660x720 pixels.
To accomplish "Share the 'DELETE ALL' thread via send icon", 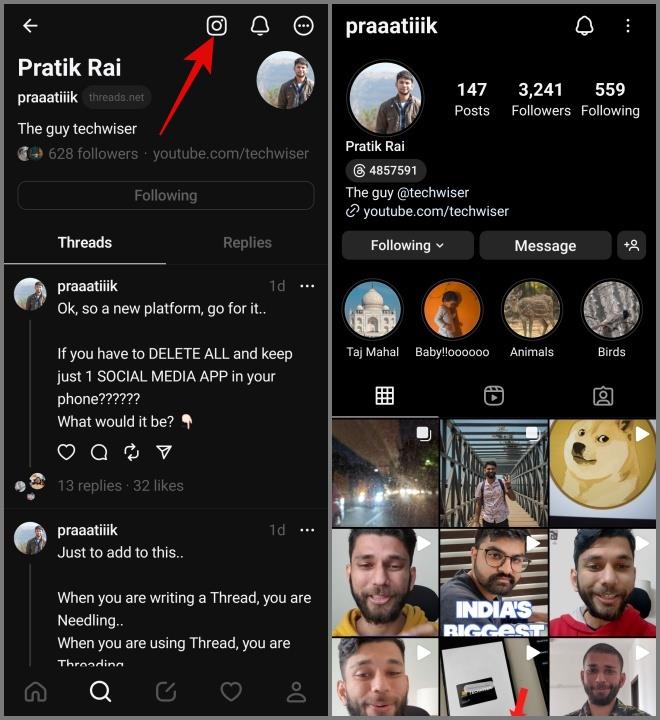I will point(164,452).
